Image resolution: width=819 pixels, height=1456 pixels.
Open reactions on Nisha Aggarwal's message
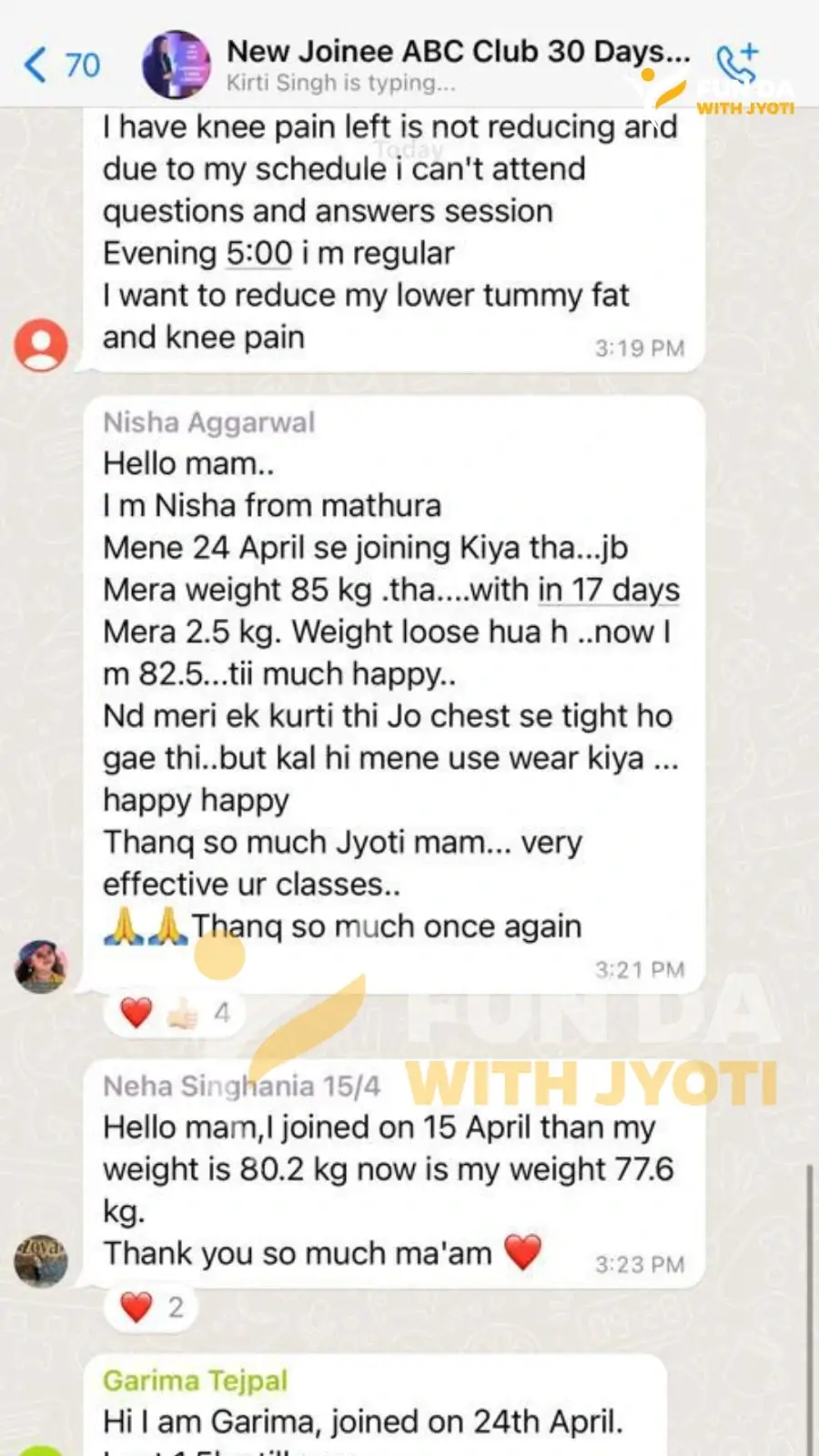point(173,1013)
